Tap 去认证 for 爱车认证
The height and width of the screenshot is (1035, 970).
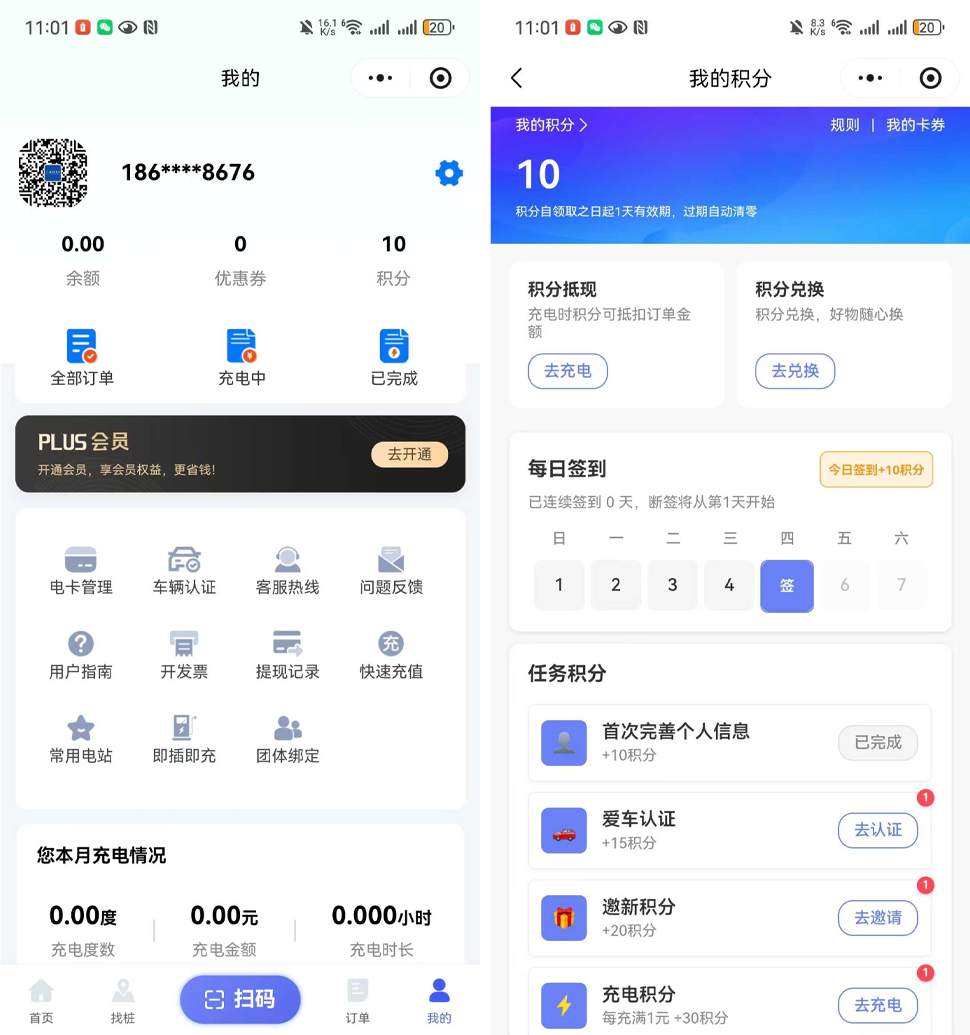877,830
